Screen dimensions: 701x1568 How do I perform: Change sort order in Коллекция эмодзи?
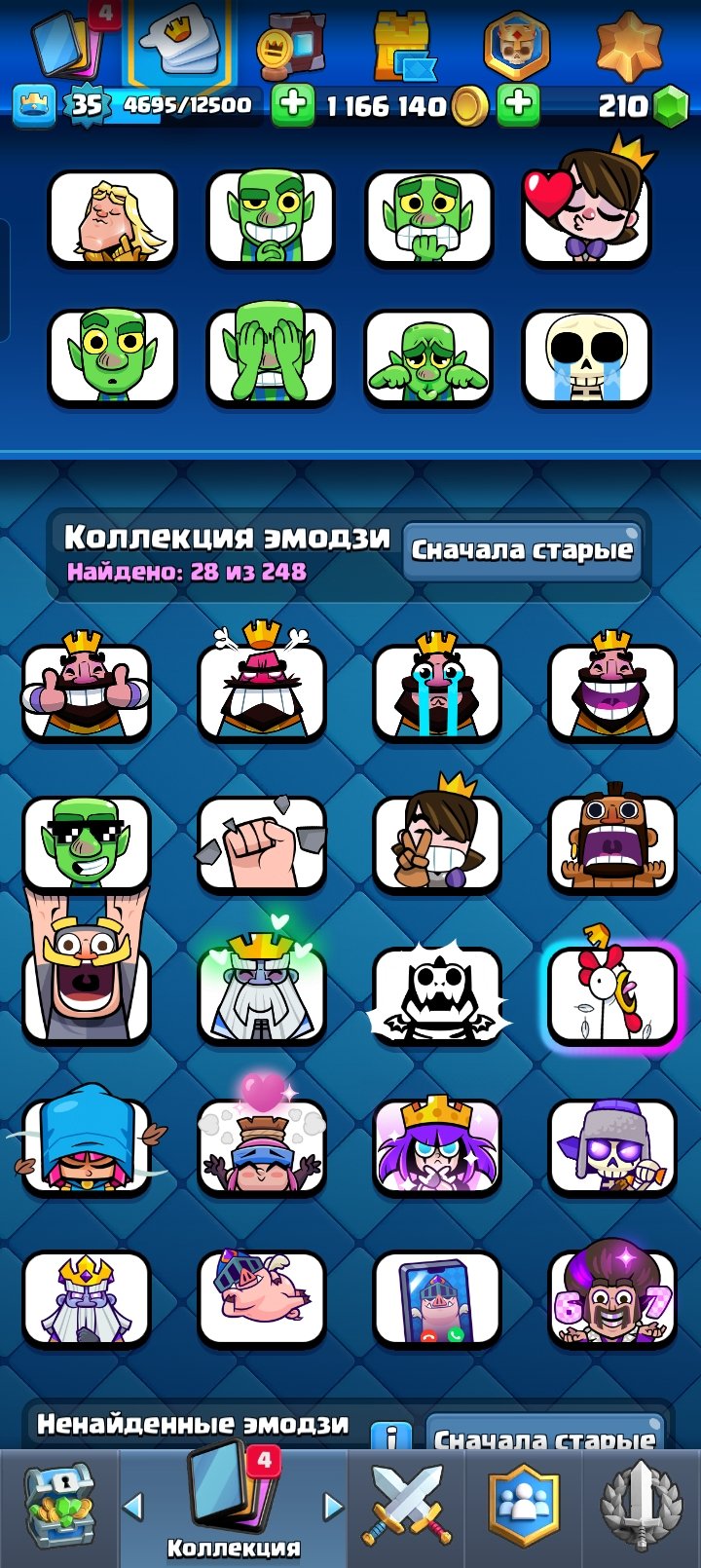point(522,551)
